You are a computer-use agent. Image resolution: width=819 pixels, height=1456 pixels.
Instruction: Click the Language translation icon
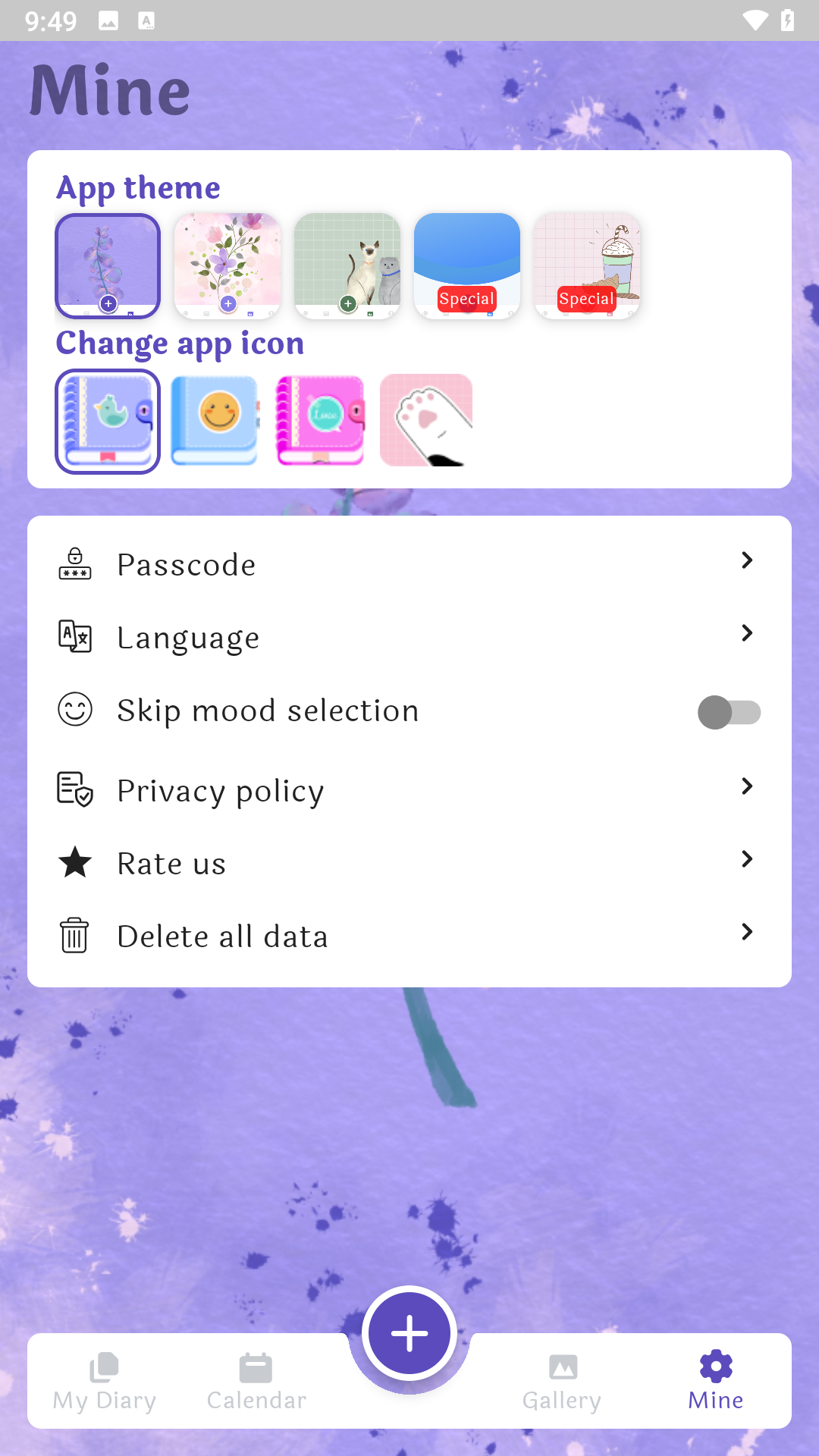coord(74,636)
